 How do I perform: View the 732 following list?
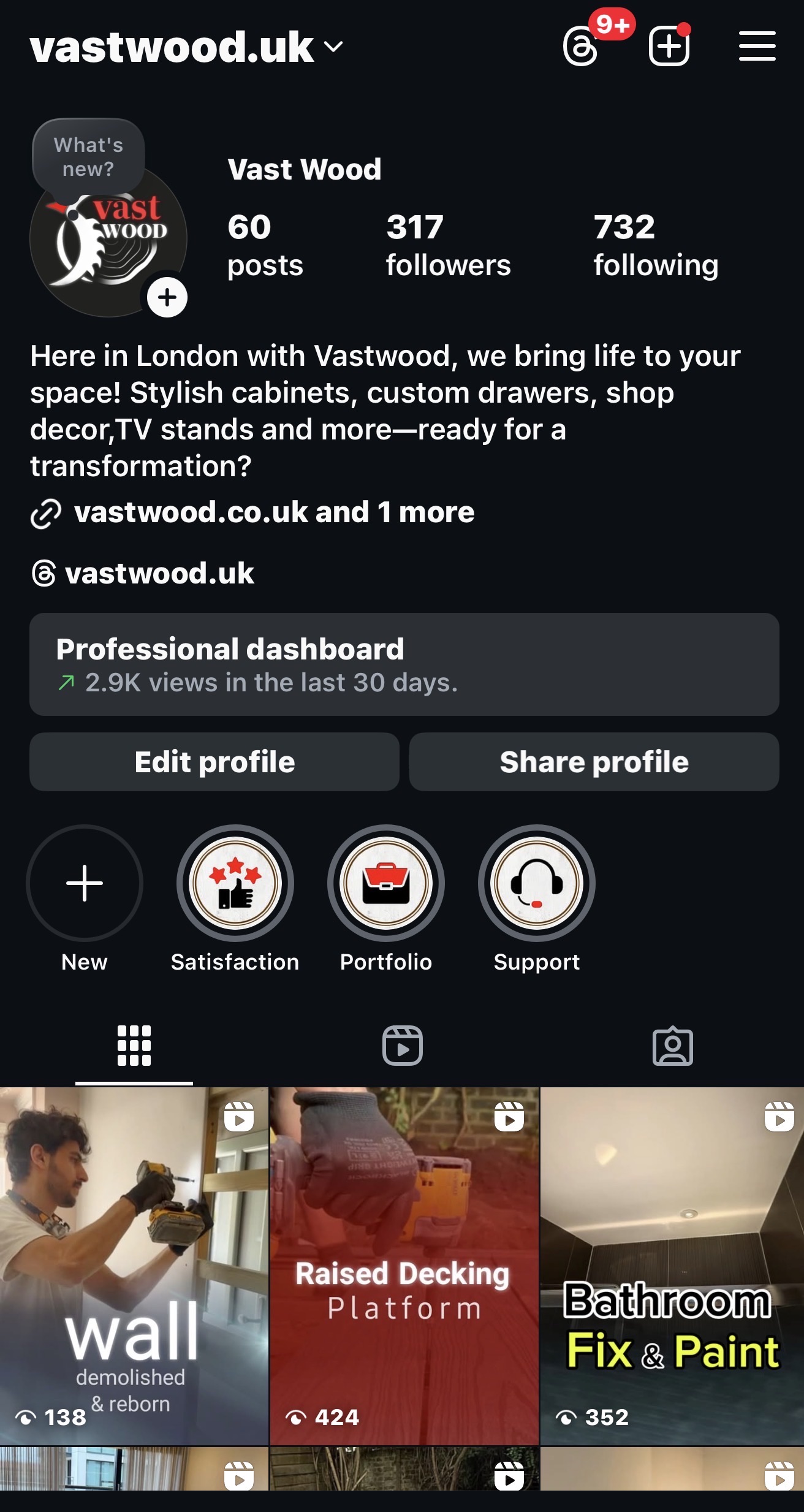click(x=655, y=245)
